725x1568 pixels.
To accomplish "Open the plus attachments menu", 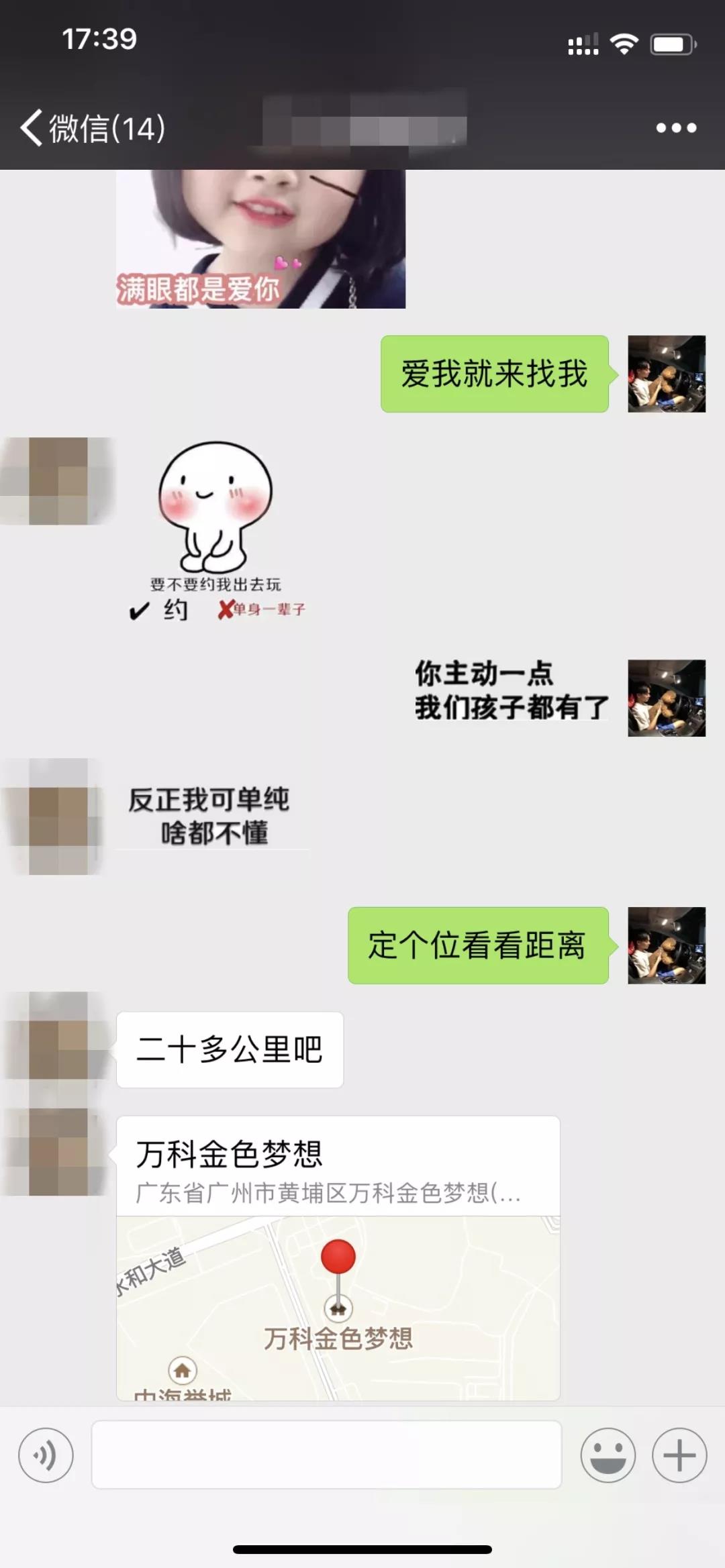I will [679, 1455].
